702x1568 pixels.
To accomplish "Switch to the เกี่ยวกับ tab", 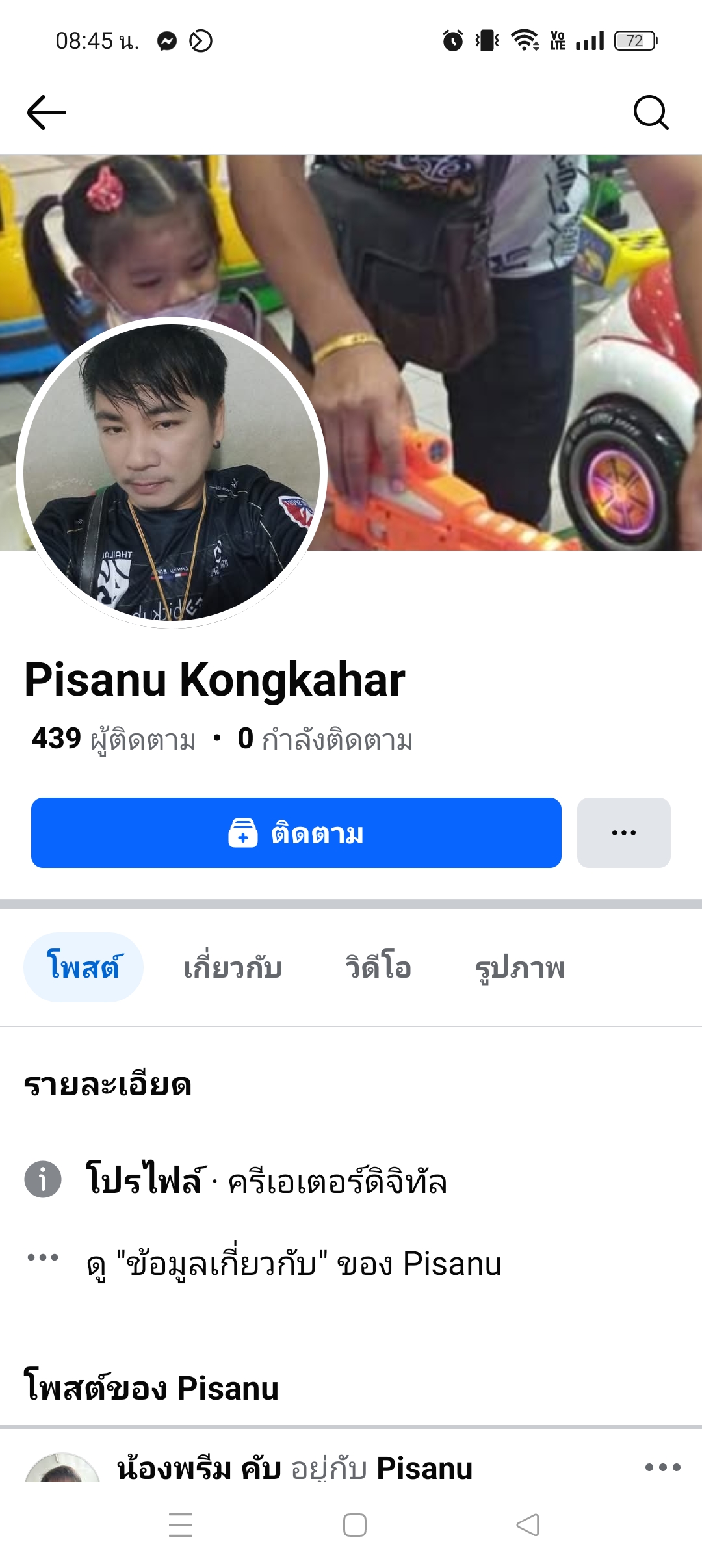I will click(x=233, y=968).
